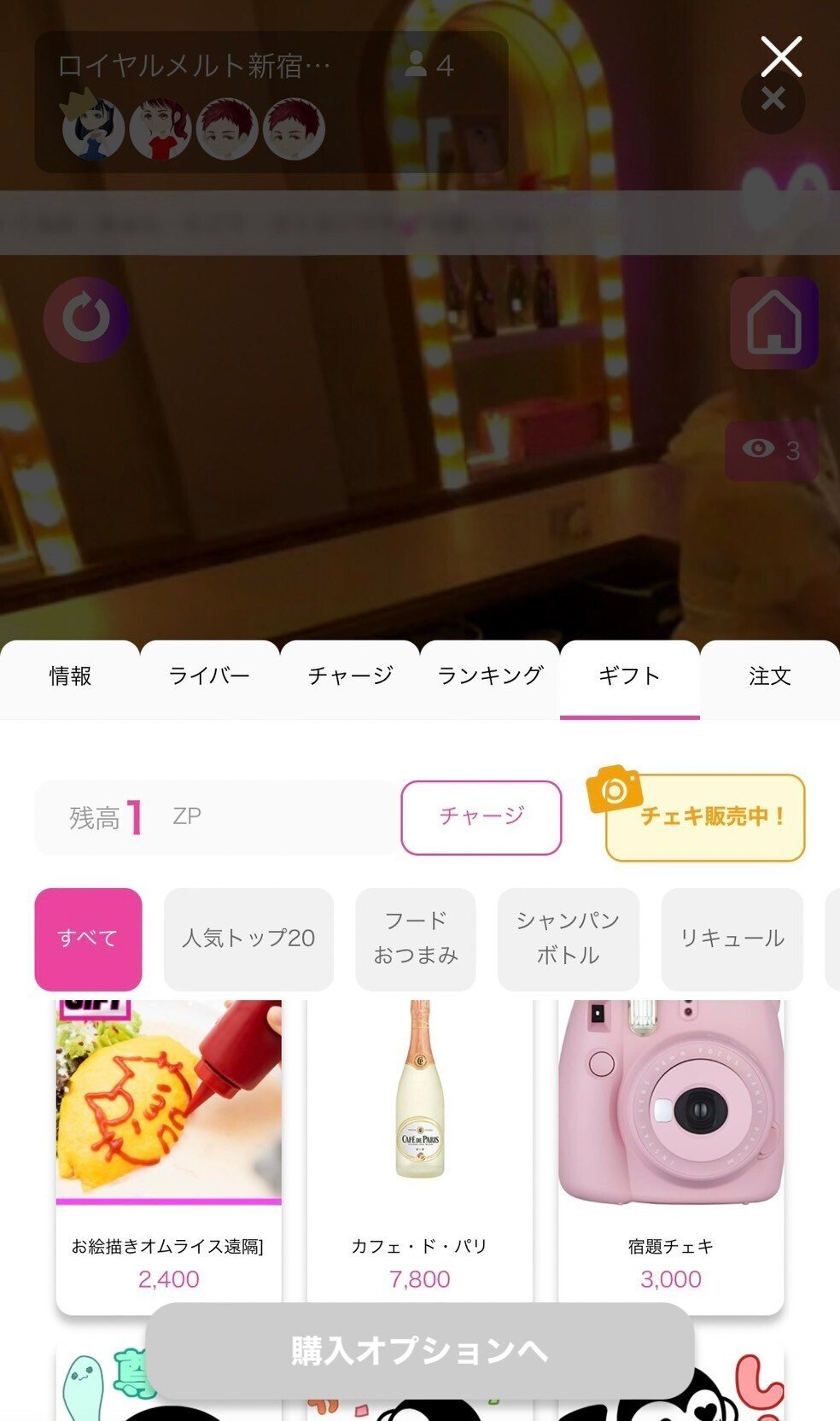The image size is (840, 1421).
Task: Select the すべて filter chip
Action: pos(88,939)
